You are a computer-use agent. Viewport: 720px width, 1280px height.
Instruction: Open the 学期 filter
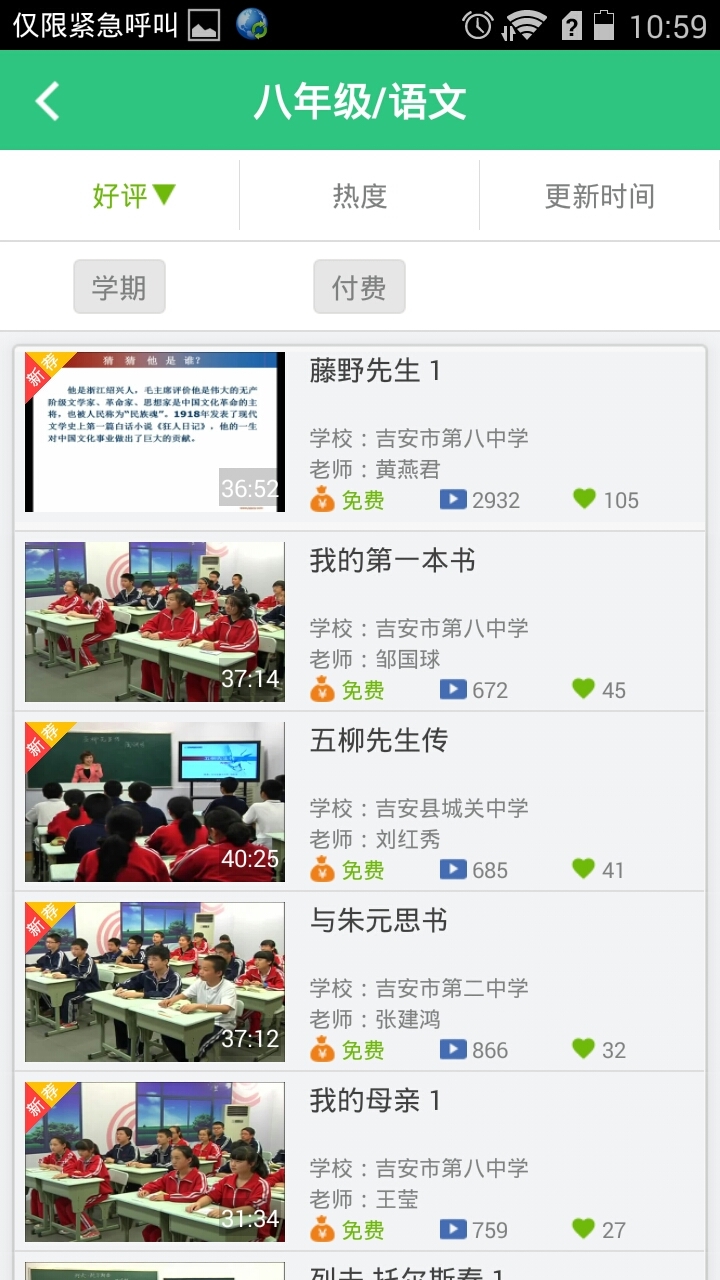tap(119, 288)
